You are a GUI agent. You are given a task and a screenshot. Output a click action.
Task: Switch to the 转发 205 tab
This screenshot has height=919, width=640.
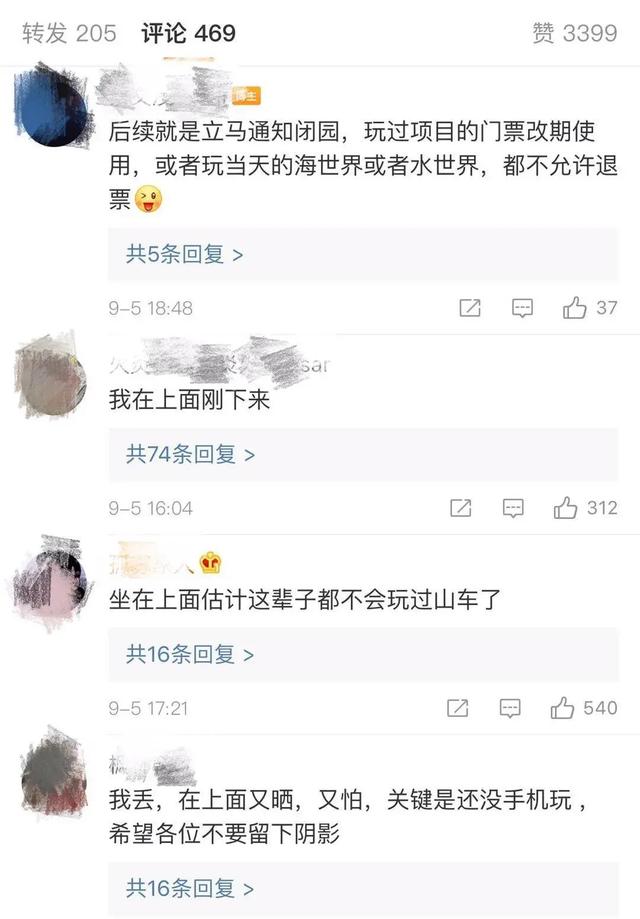point(69,33)
